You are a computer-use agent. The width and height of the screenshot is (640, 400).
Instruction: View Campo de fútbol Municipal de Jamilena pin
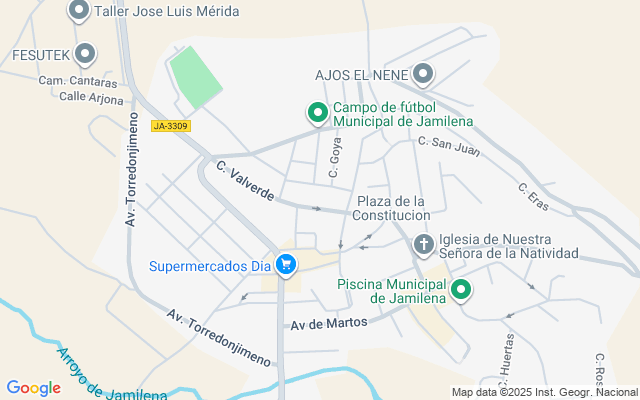pyautogui.click(x=317, y=114)
